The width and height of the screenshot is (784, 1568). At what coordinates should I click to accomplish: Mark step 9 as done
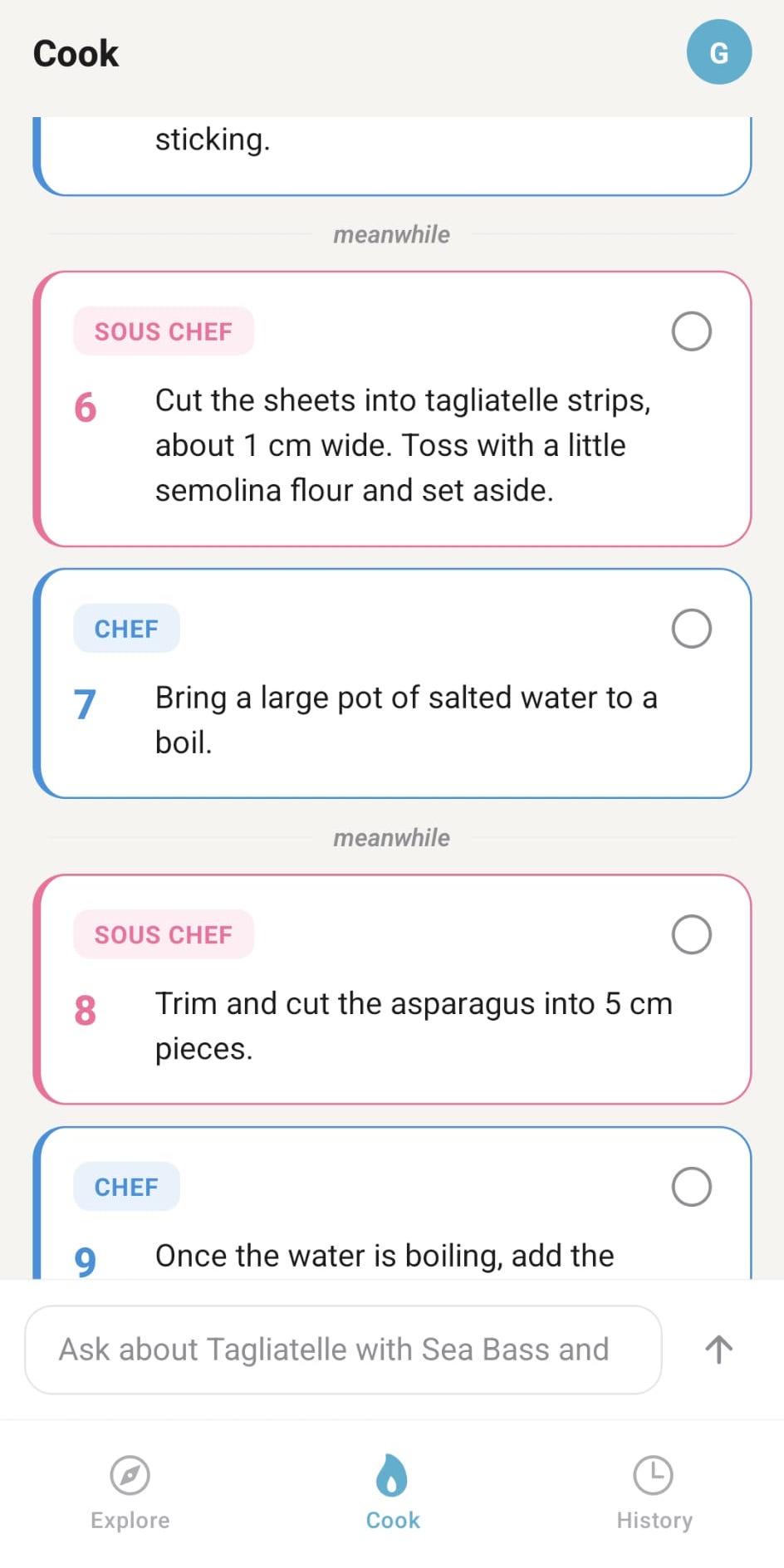point(691,1186)
